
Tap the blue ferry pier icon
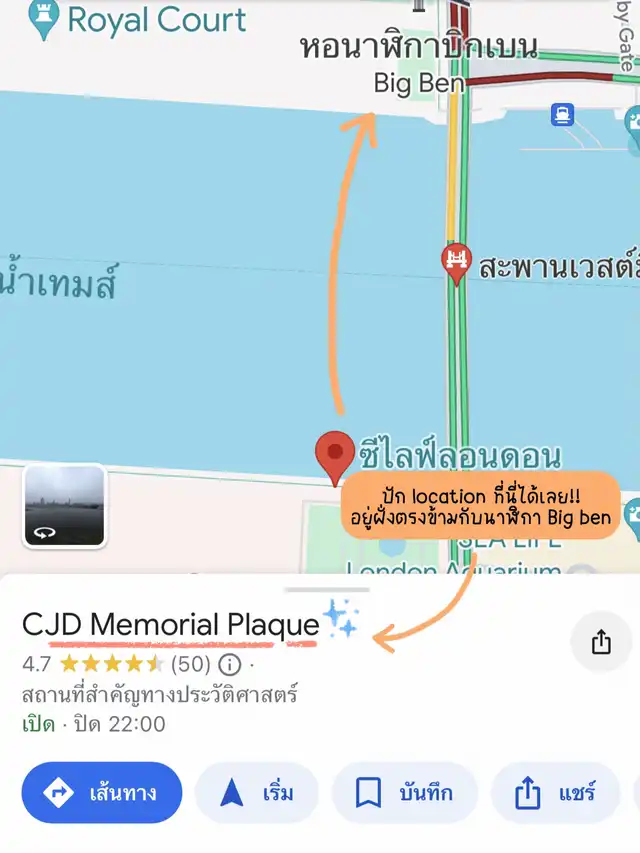[x=562, y=115]
